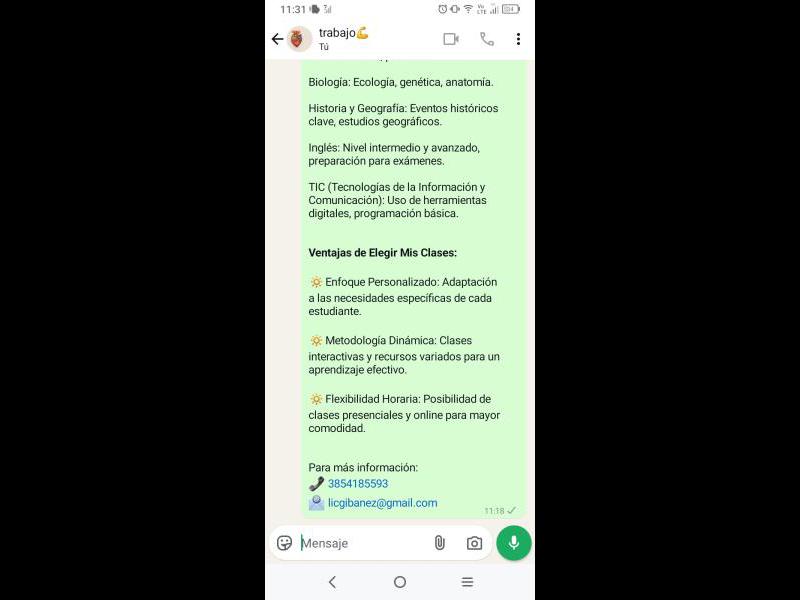Record a voice message
This screenshot has height=600, width=800.
tap(514, 543)
